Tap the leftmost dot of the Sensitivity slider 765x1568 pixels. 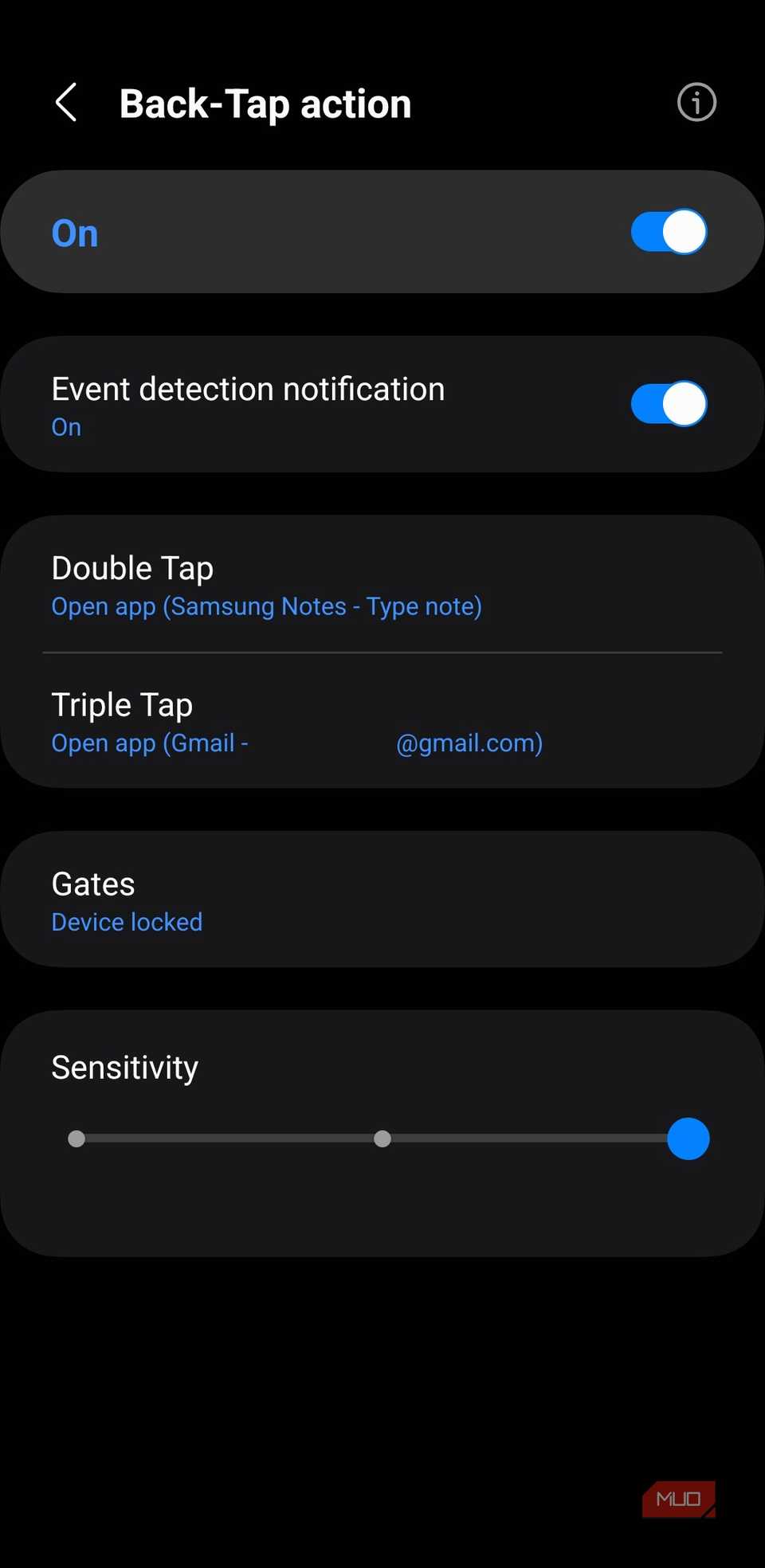click(x=76, y=1139)
